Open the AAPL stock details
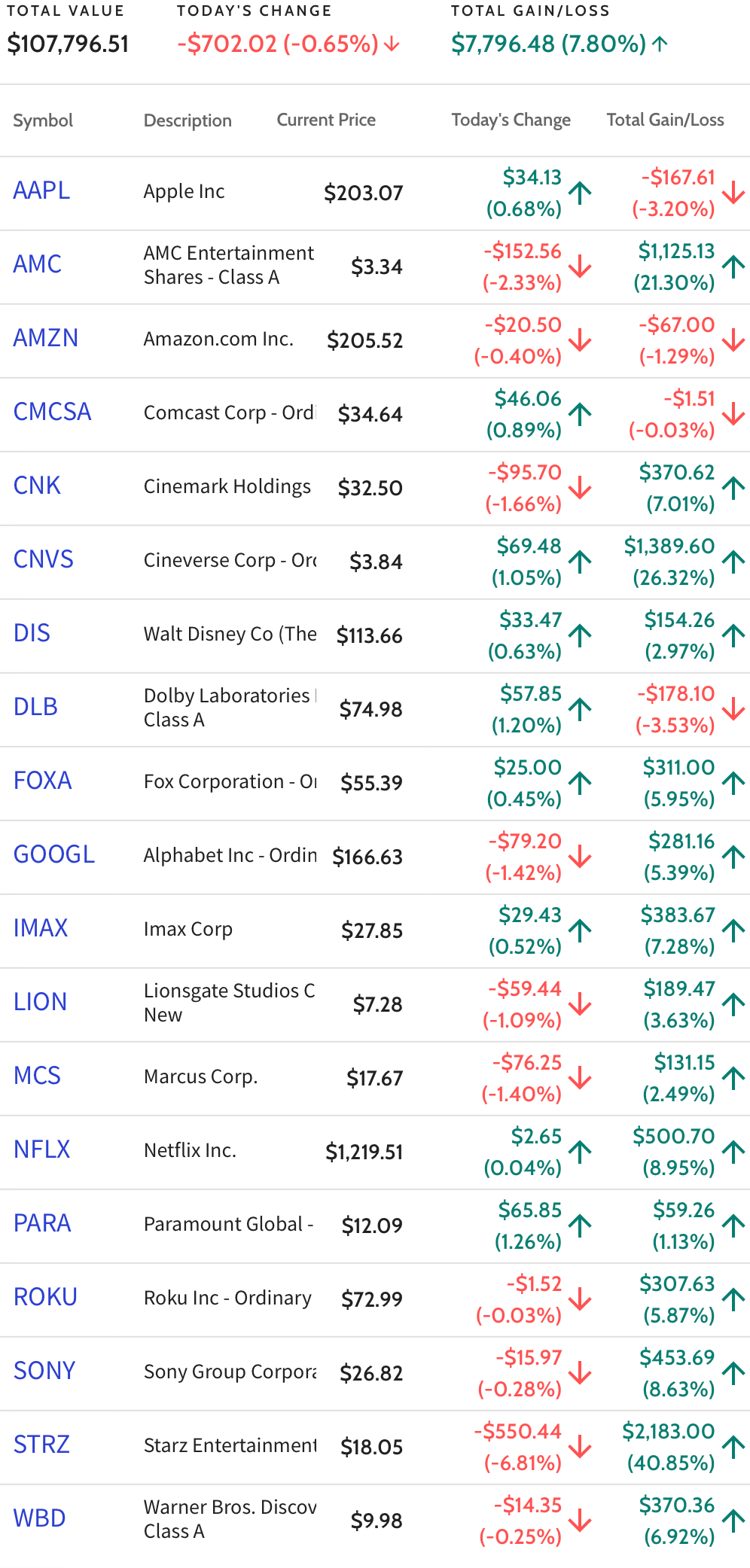Image resolution: width=750 pixels, height=1568 pixels. click(41, 190)
